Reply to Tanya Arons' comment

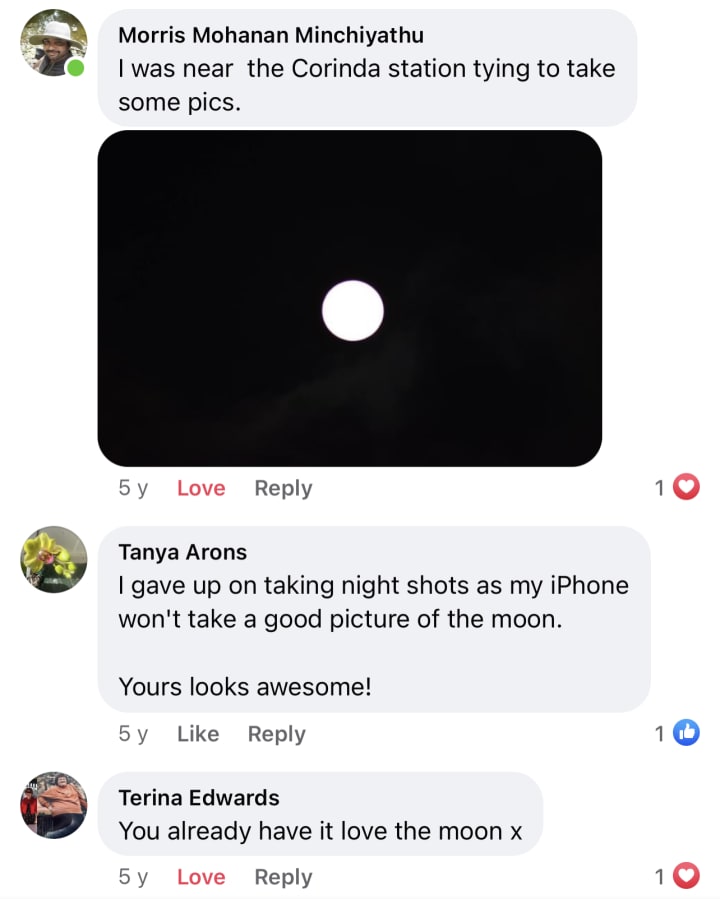coord(276,734)
